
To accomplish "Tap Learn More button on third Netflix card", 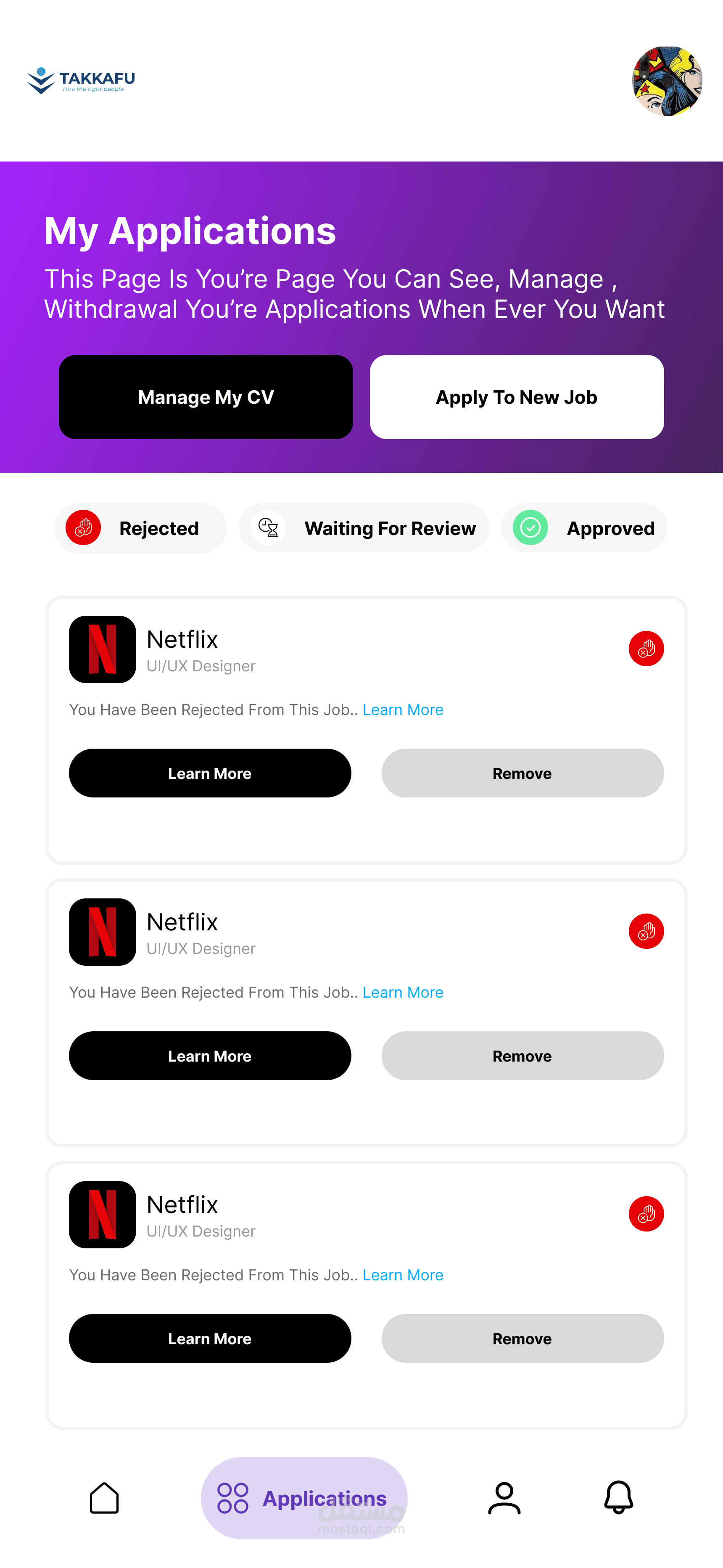I will (209, 1338).
